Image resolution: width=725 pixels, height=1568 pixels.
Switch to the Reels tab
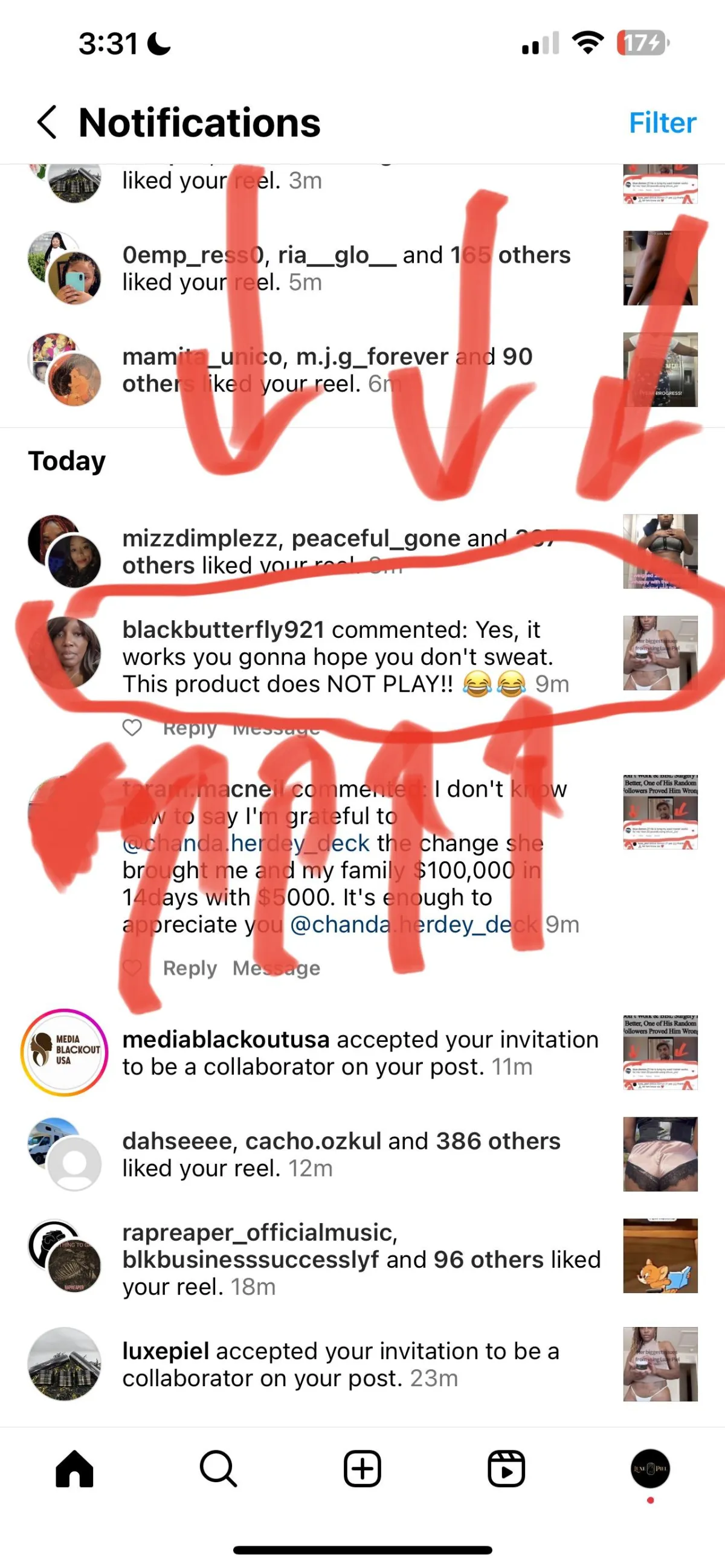tap(506, 1469)
